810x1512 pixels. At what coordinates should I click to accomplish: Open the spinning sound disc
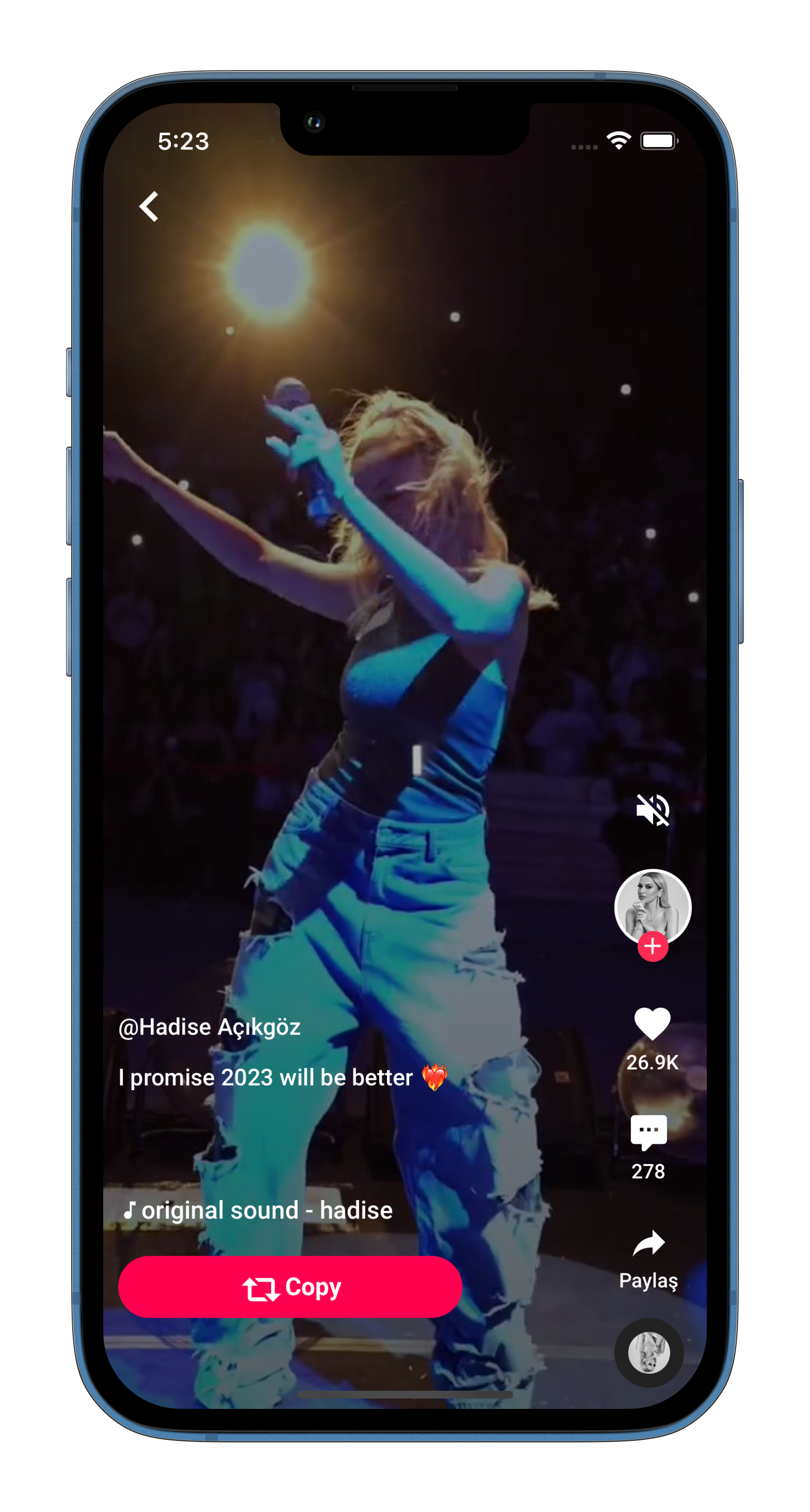click(x=649, y=1352)
